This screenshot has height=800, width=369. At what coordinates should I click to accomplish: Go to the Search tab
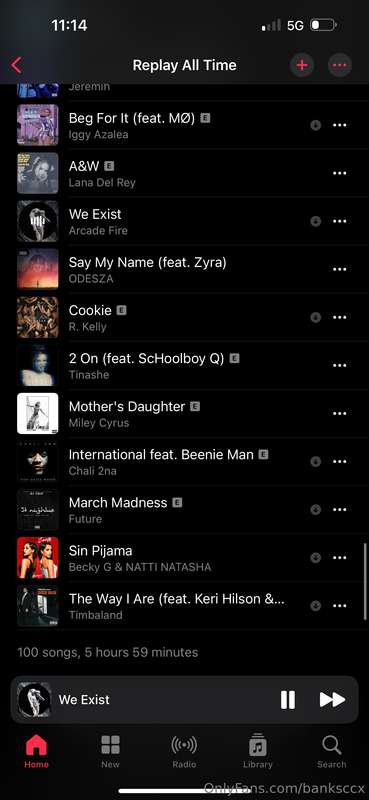331,751
